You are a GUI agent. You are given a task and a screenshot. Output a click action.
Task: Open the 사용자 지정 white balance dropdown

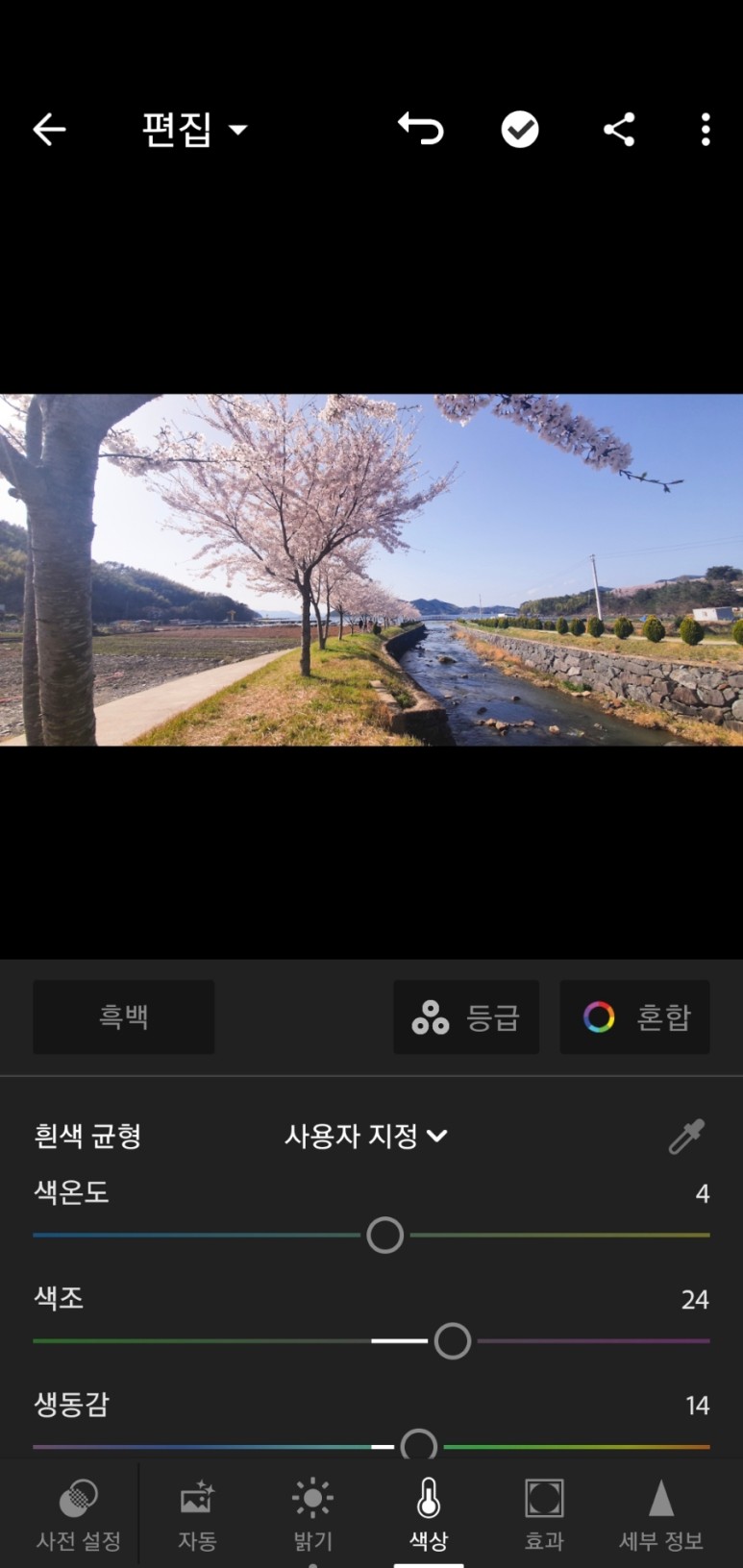pos(366,1137)
